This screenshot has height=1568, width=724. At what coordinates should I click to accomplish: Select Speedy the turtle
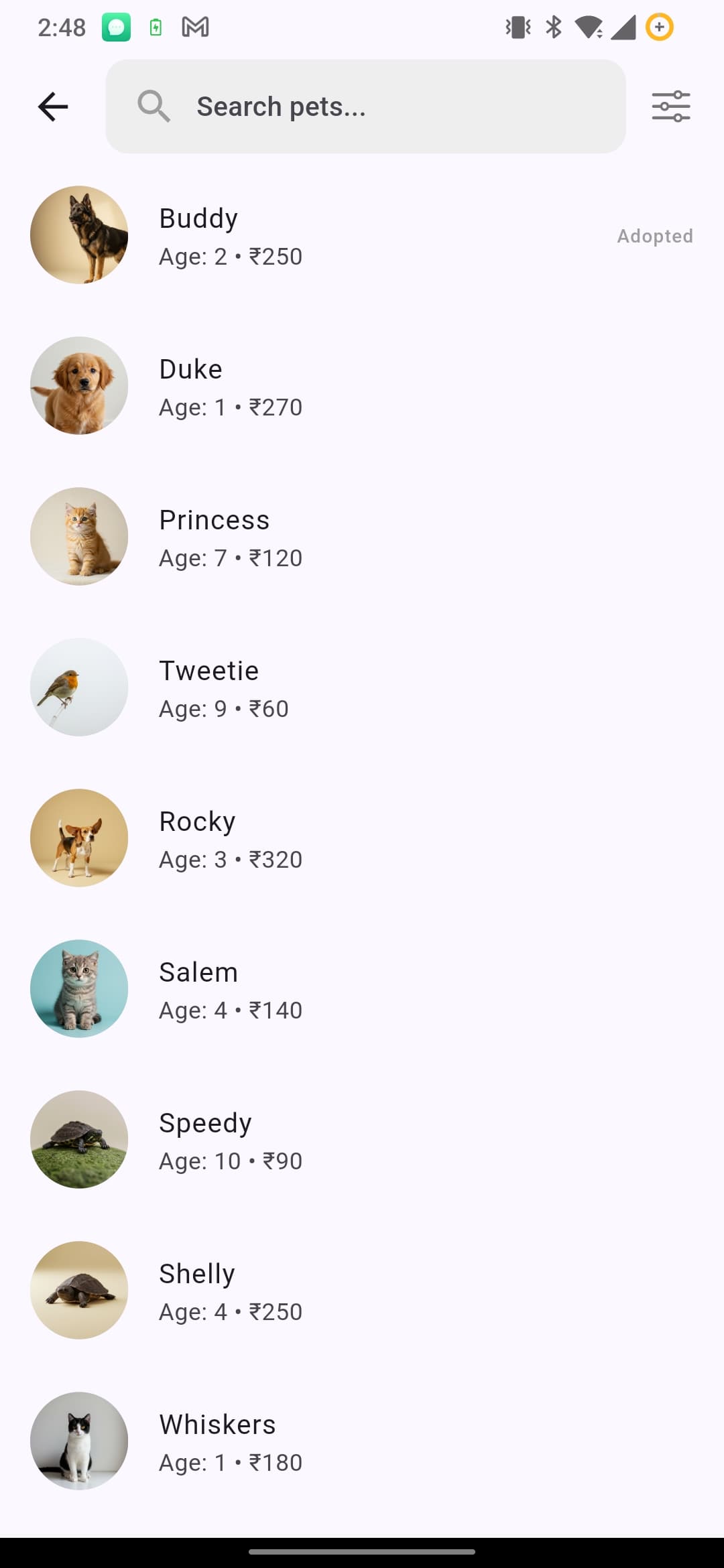362,1140
